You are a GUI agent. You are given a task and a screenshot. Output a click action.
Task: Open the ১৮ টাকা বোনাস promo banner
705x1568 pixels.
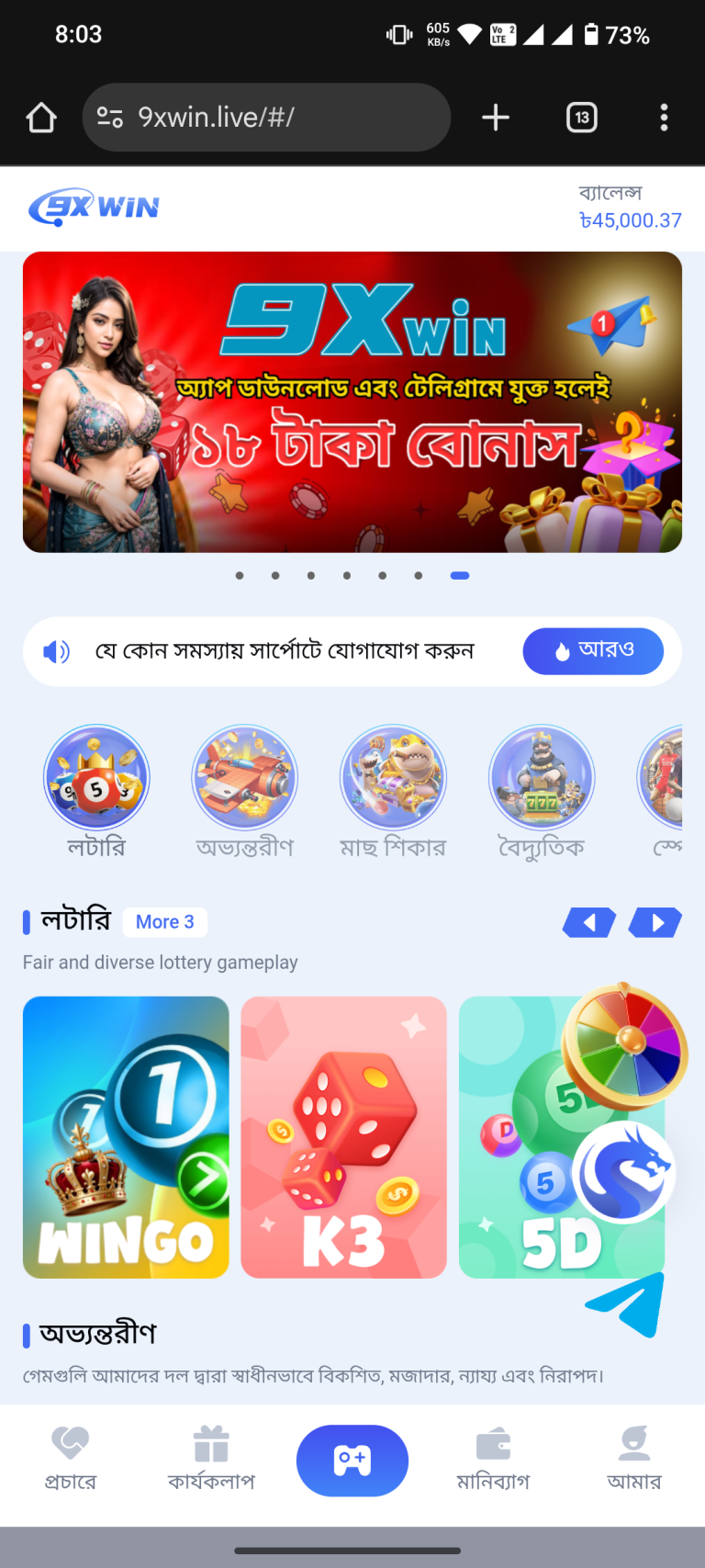pos(352,402)
